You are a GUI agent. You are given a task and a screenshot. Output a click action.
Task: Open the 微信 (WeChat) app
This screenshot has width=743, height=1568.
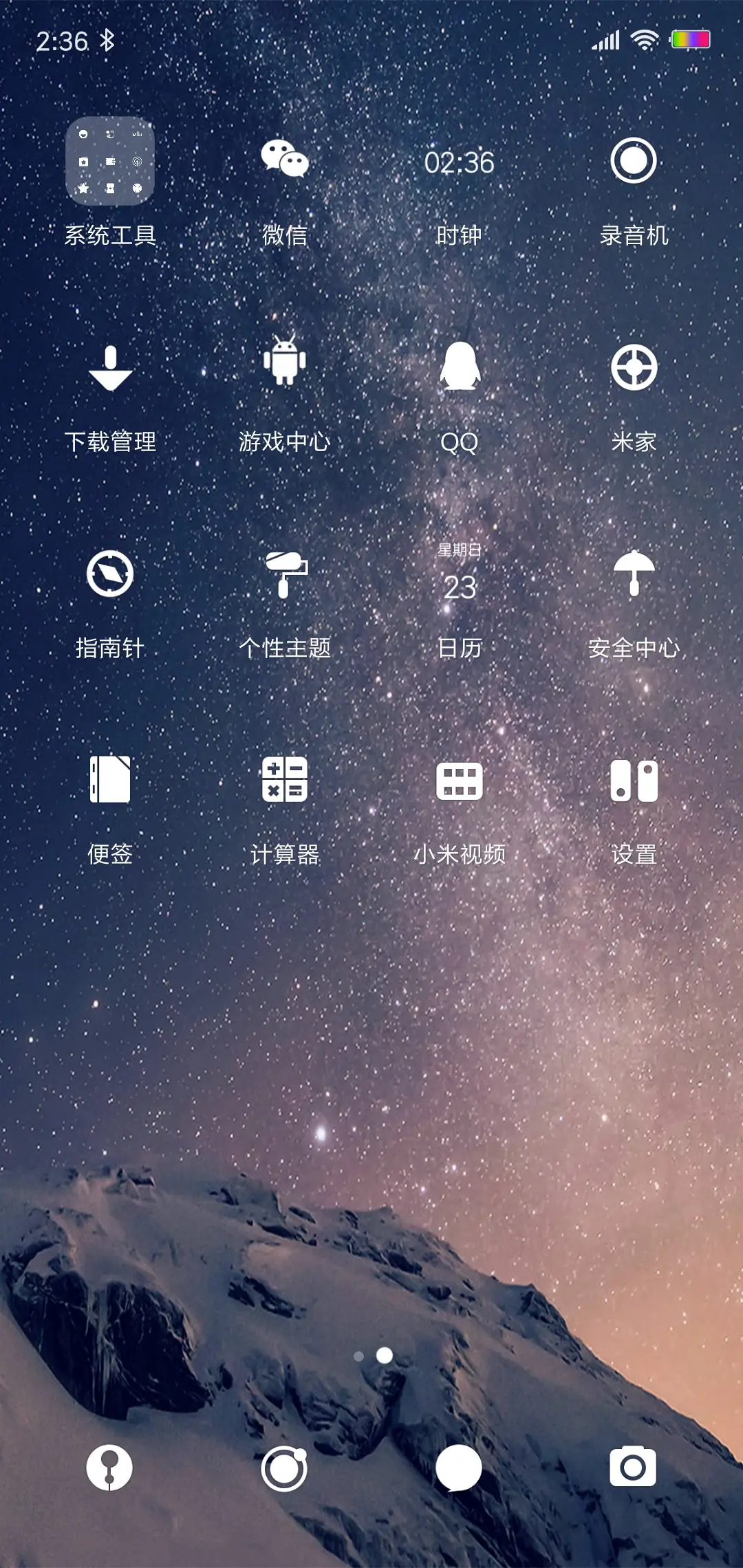(284, 162)
